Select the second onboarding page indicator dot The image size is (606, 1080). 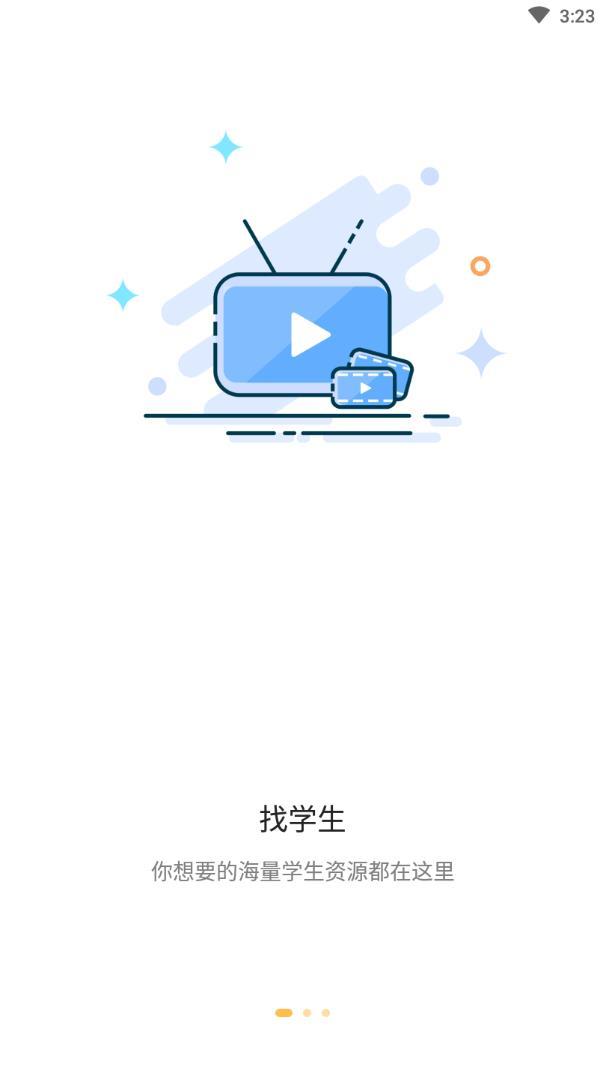[307, 1013]
